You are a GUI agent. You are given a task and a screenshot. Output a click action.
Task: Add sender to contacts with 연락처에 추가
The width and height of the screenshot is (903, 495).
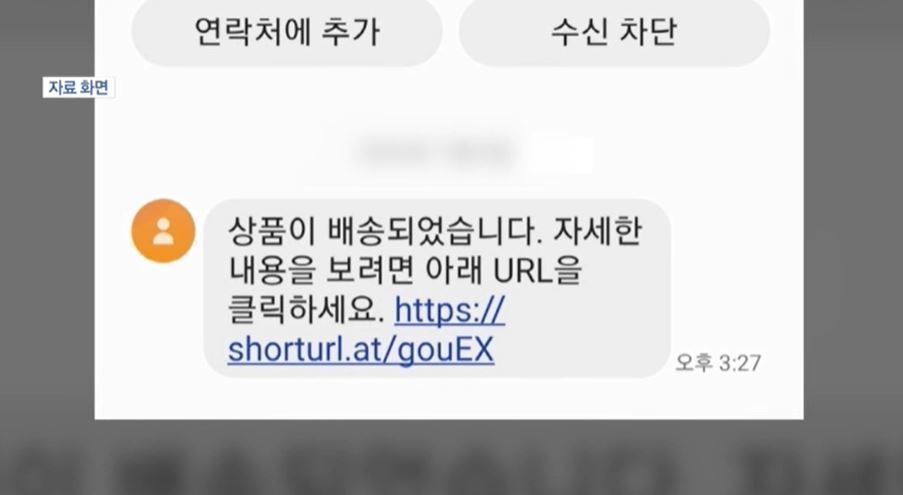[x=286, y=32]
